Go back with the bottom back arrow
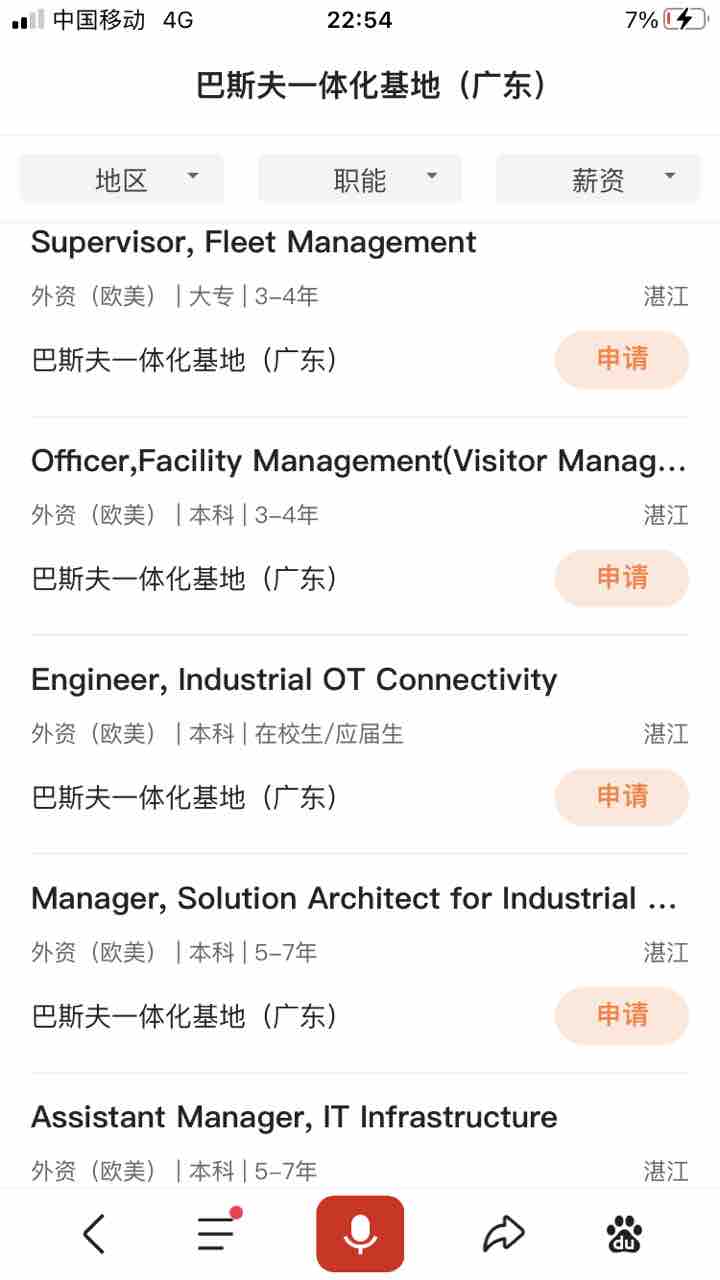 94,1234
